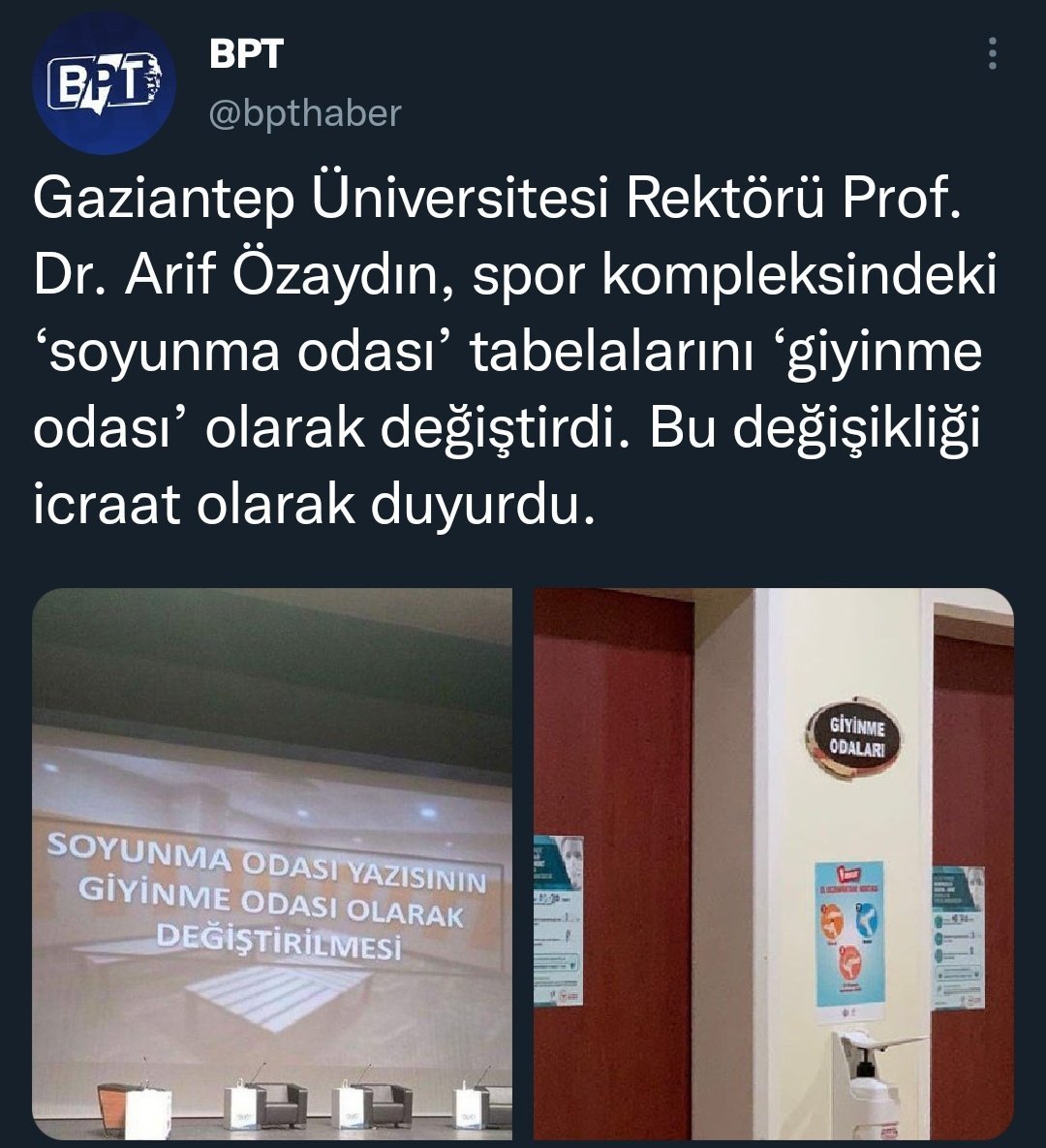
Task: Open the tweet's overflow menu
Action: 992,54
